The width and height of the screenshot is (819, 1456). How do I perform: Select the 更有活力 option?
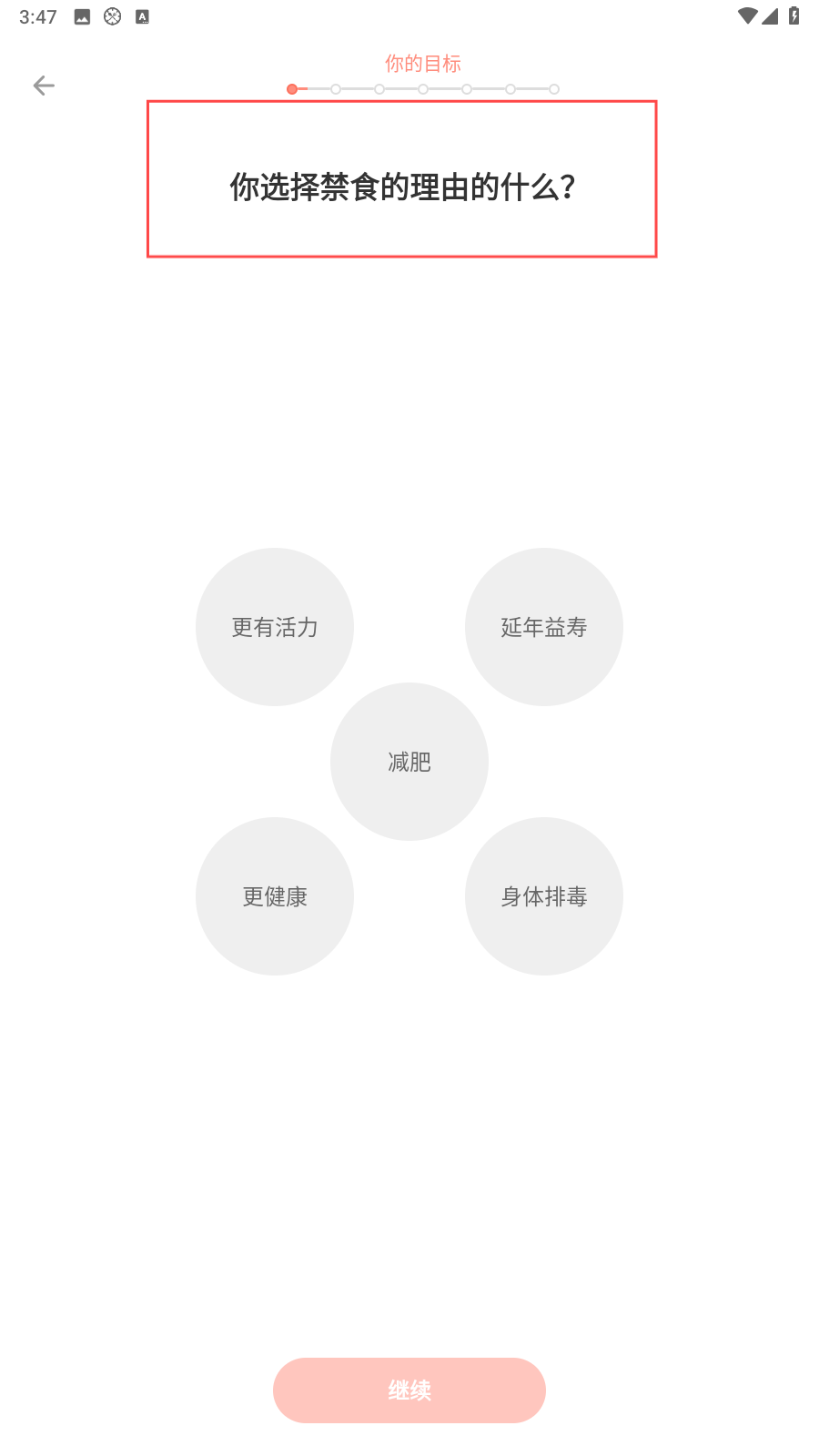(x=275, y=627)
